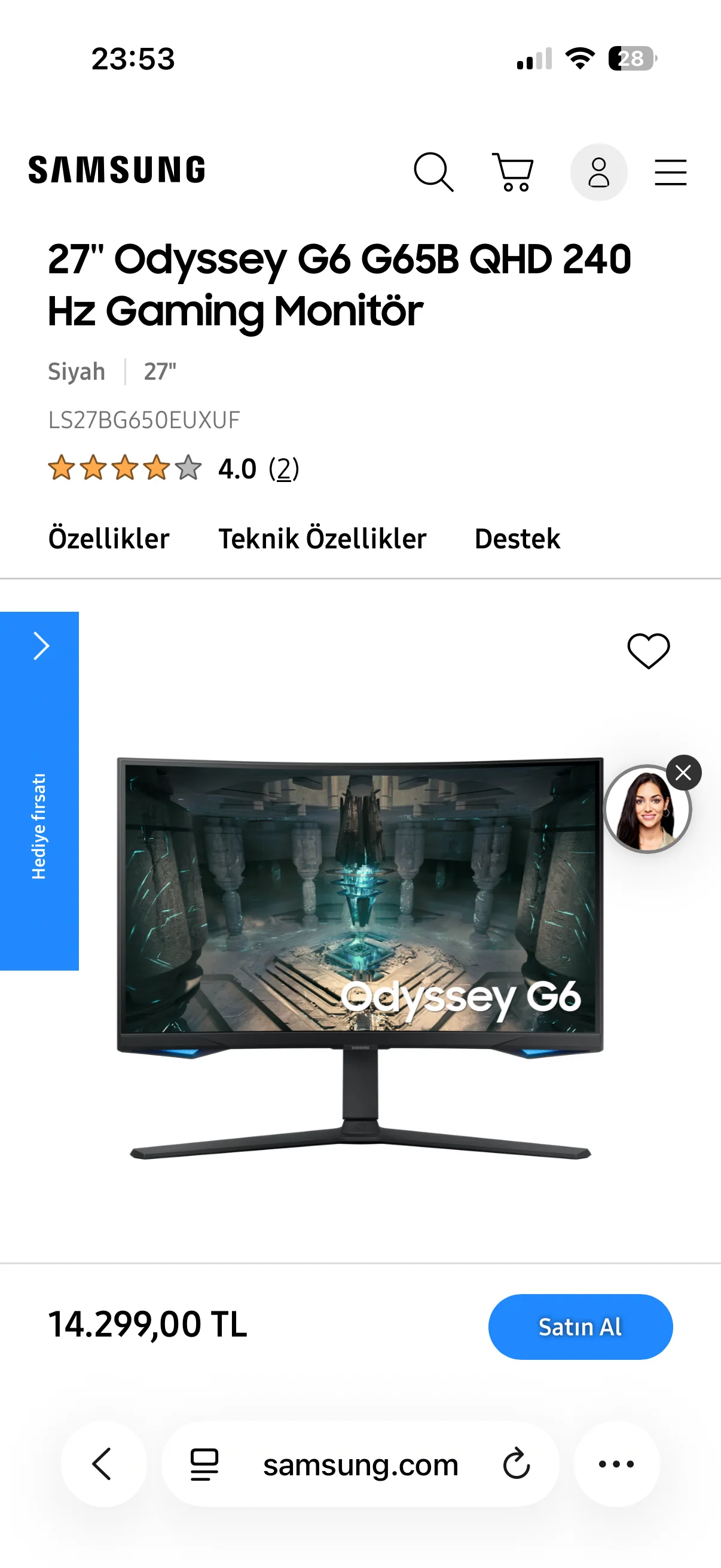Tap the Satın Al button
Image resolution: width=721 pixels, height=1568 pixels.
point(581,1327)
